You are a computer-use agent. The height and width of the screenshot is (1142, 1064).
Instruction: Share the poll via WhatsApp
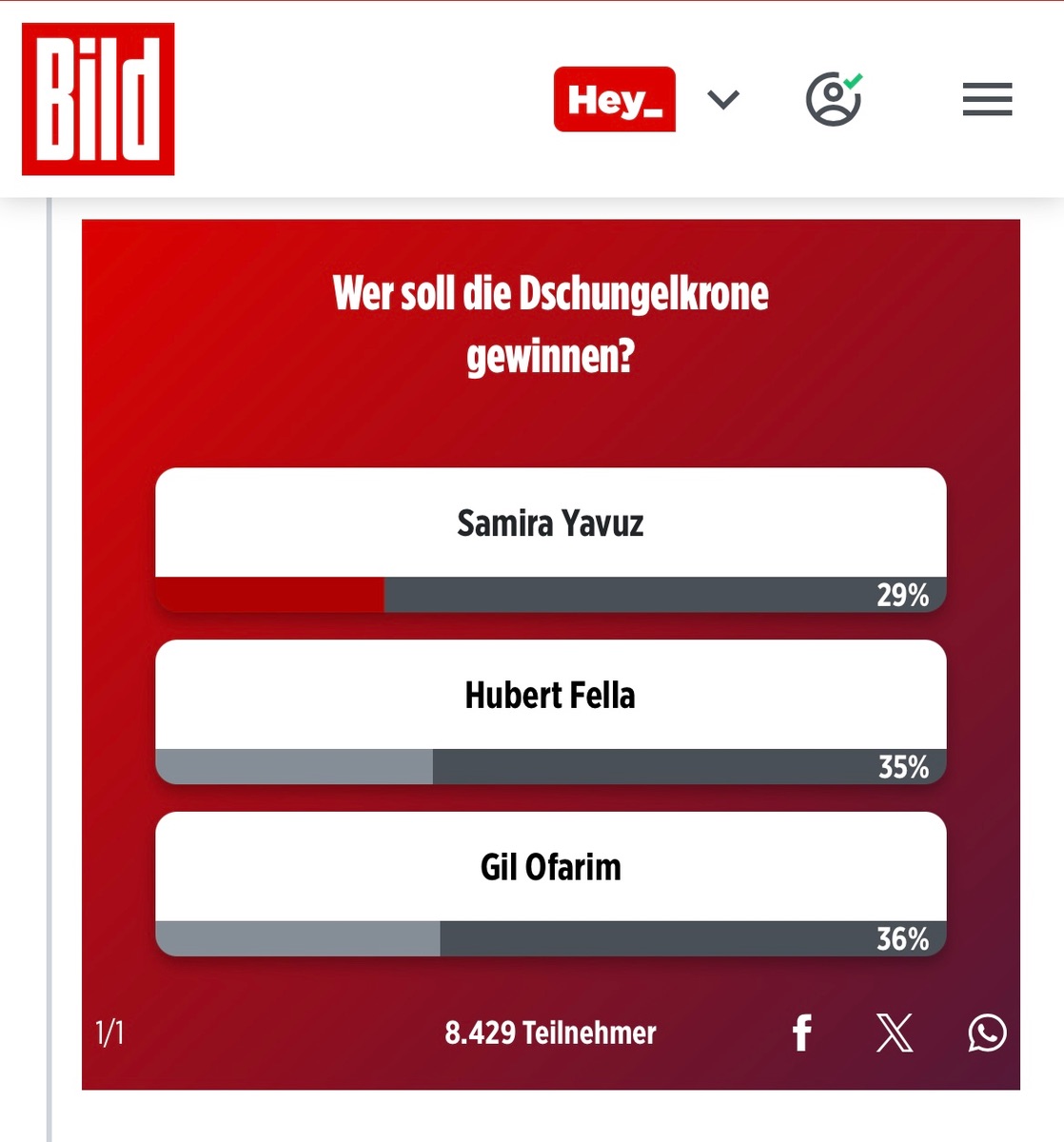click(x=987, y=1033)
